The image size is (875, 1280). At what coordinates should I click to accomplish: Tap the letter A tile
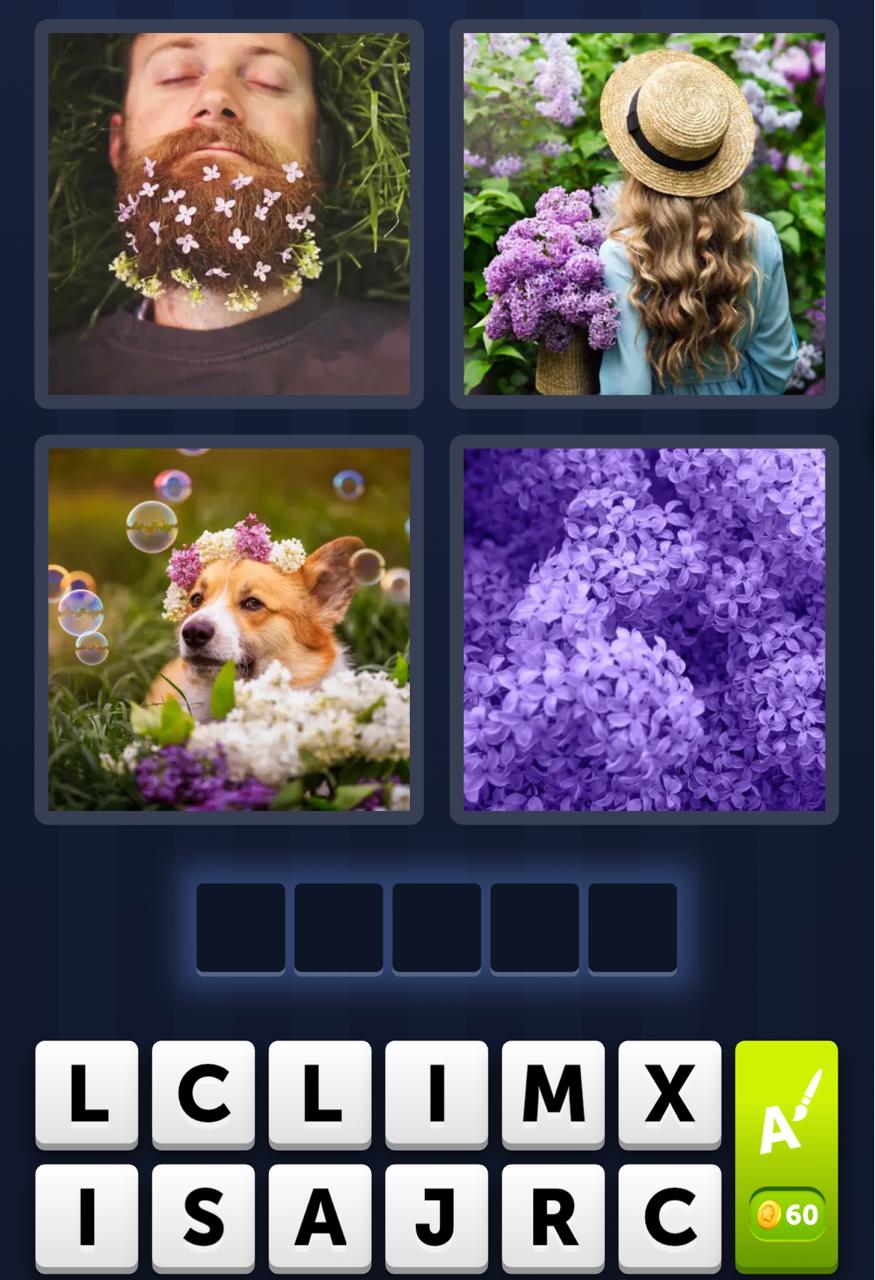point(318,1220)
